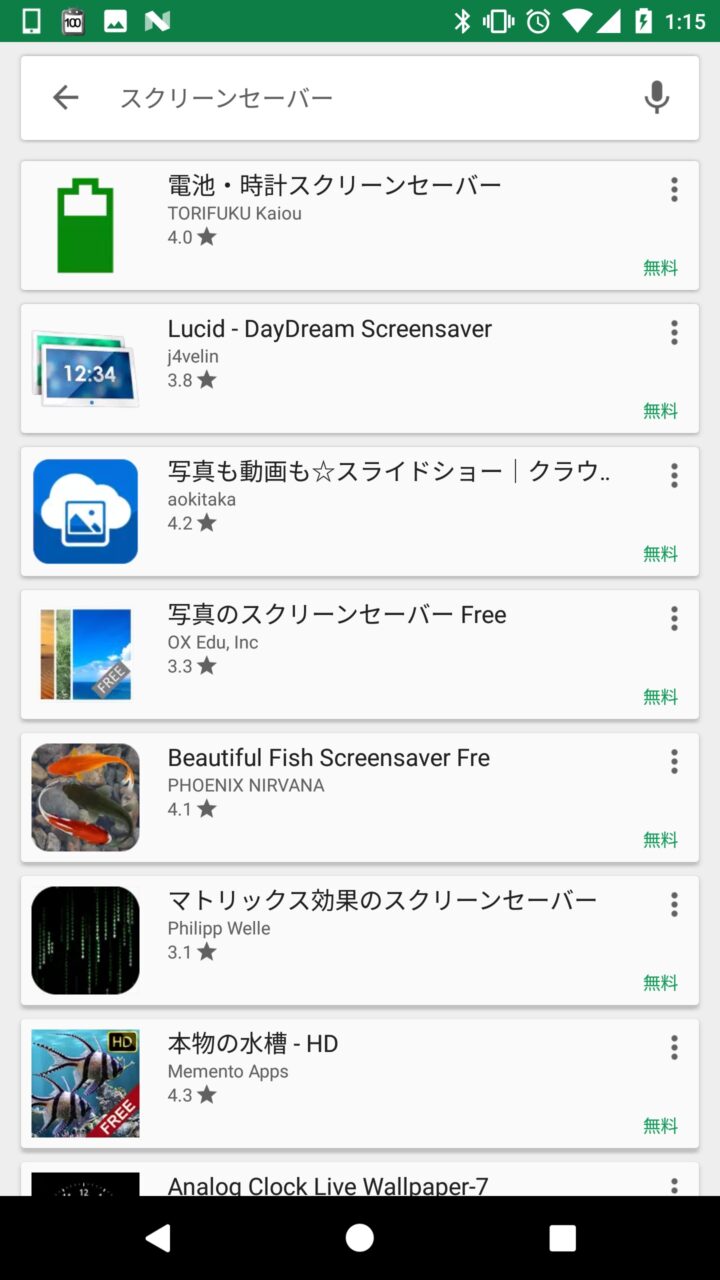720x1280 pixels.
Task: View the Philipp Welle matrix screensaver
Action: [382, 901]
